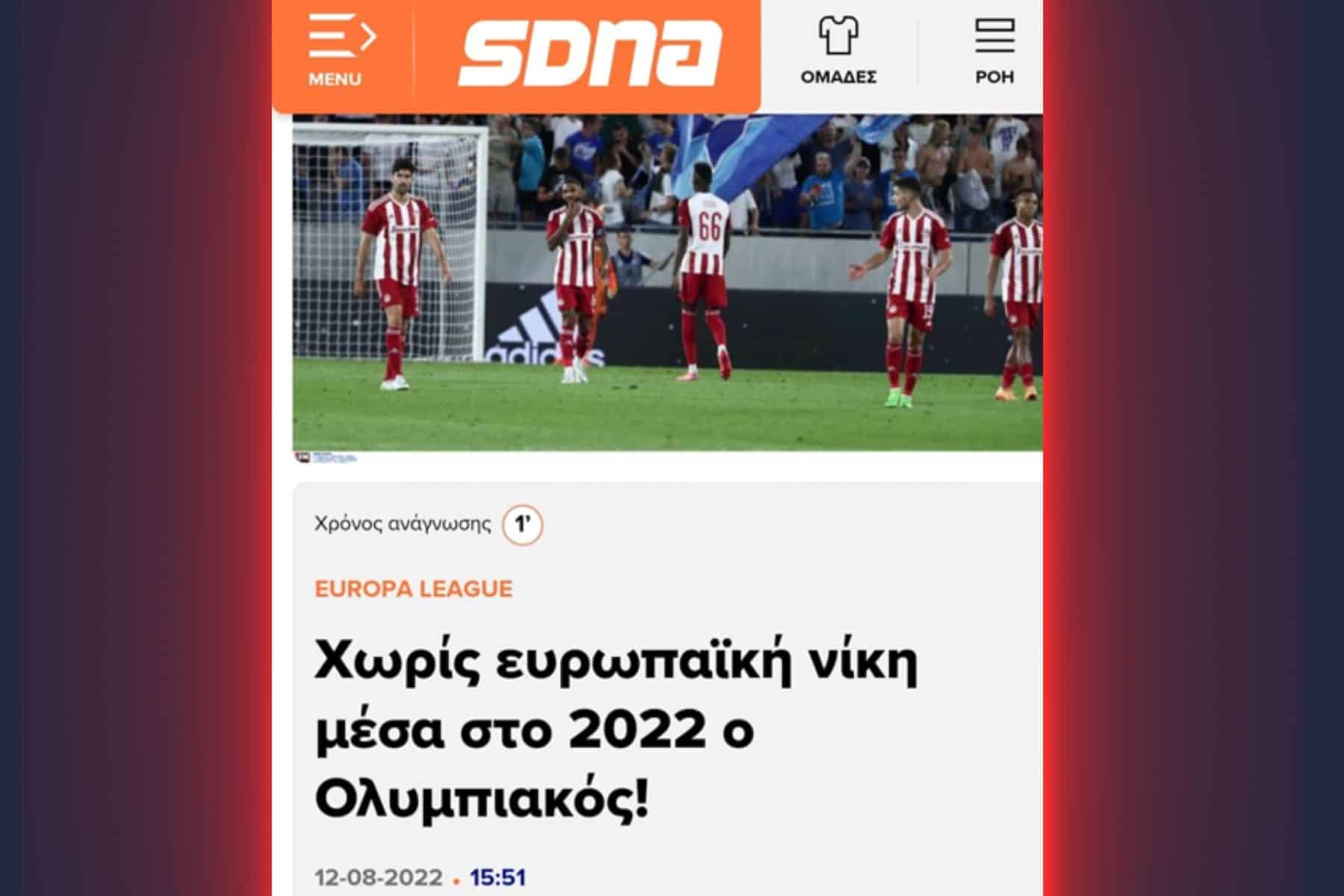
Task: Go to SDNA home via logo
Action: coord(590,52)
